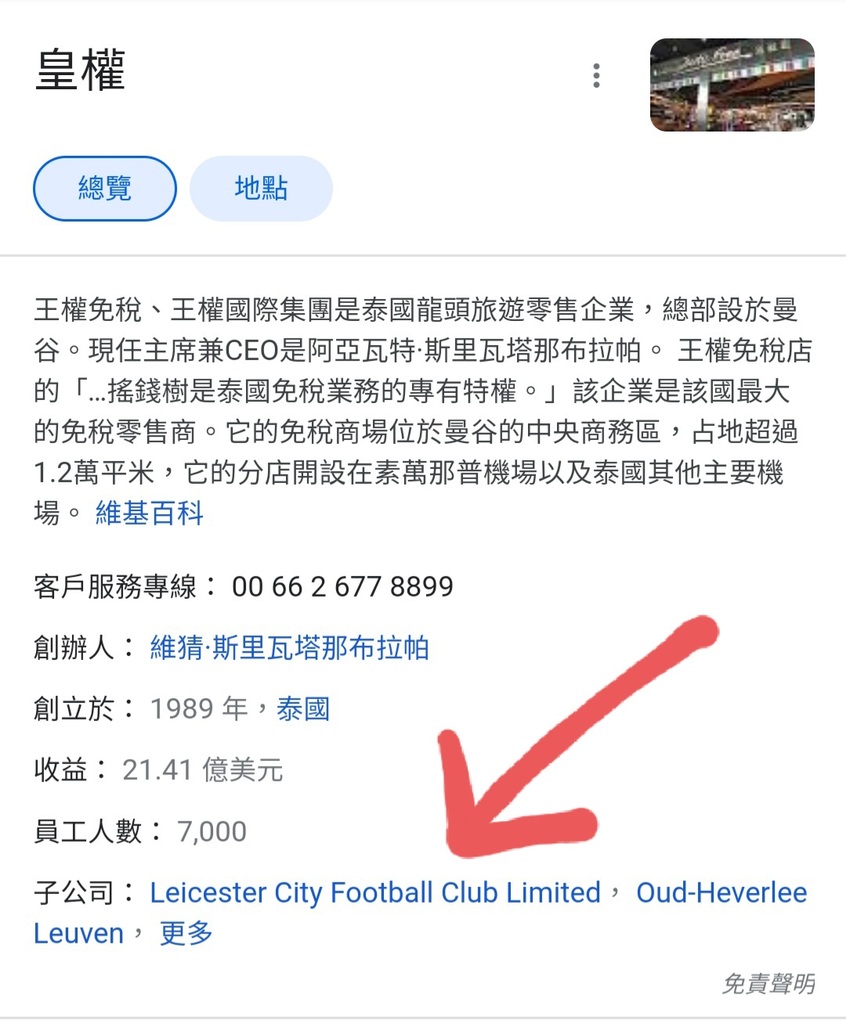Open Leicester City Football Club Limited
Image resolution: width=846 pixels, height=1024 pixels.
[x=375, y=892]
